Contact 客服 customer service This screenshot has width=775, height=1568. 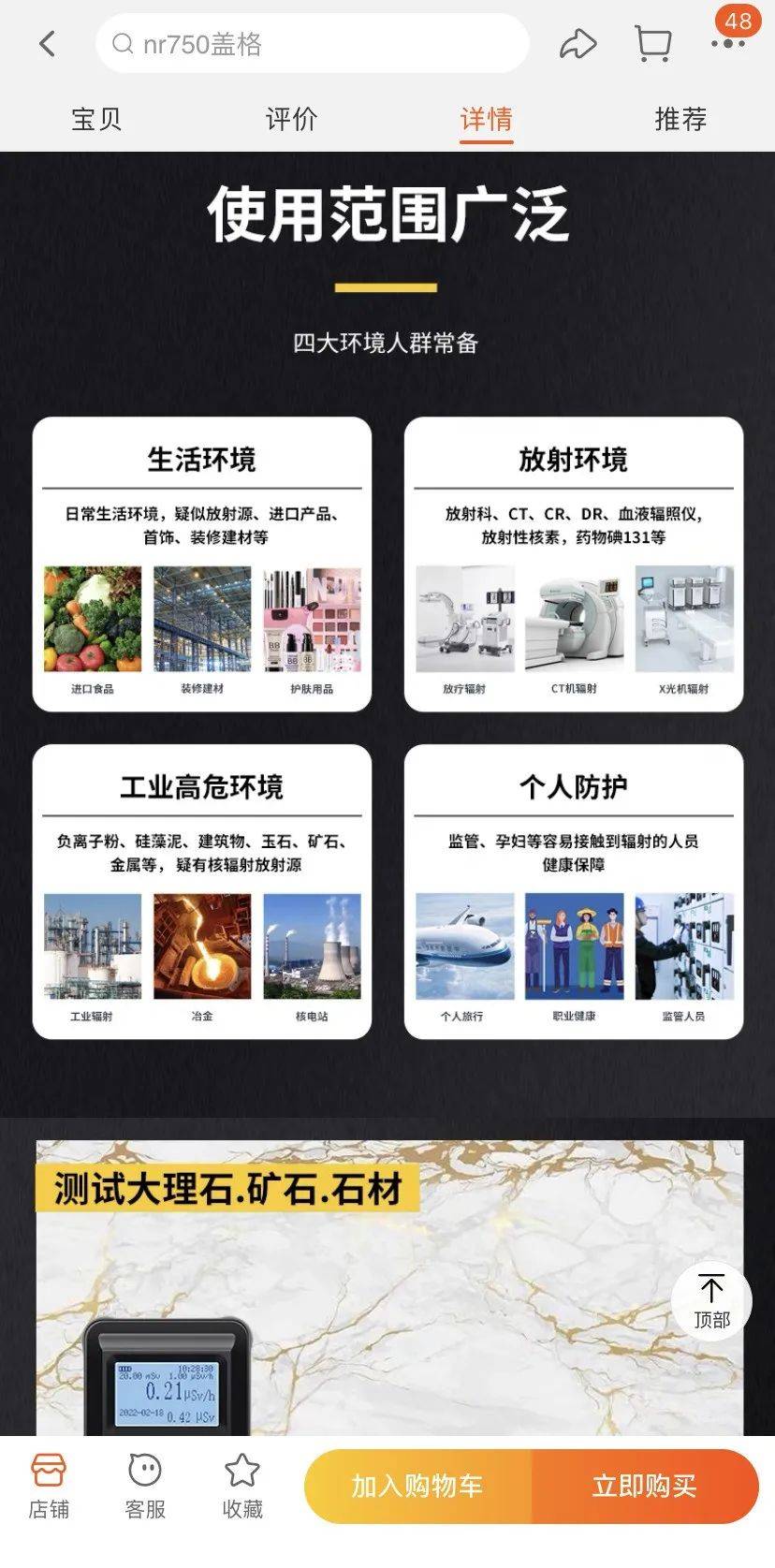point(145,1486)
